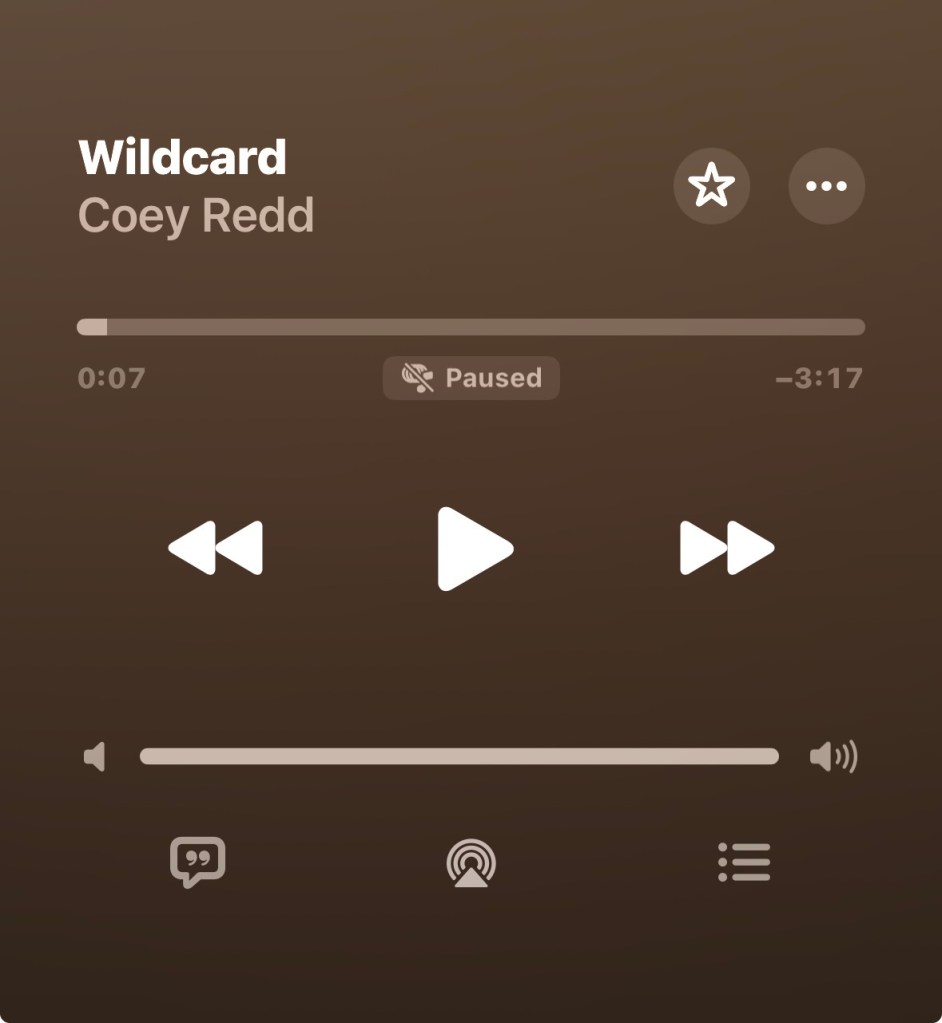Tap the volume slider
942x1023 pixels.
[x=459, y=757]
